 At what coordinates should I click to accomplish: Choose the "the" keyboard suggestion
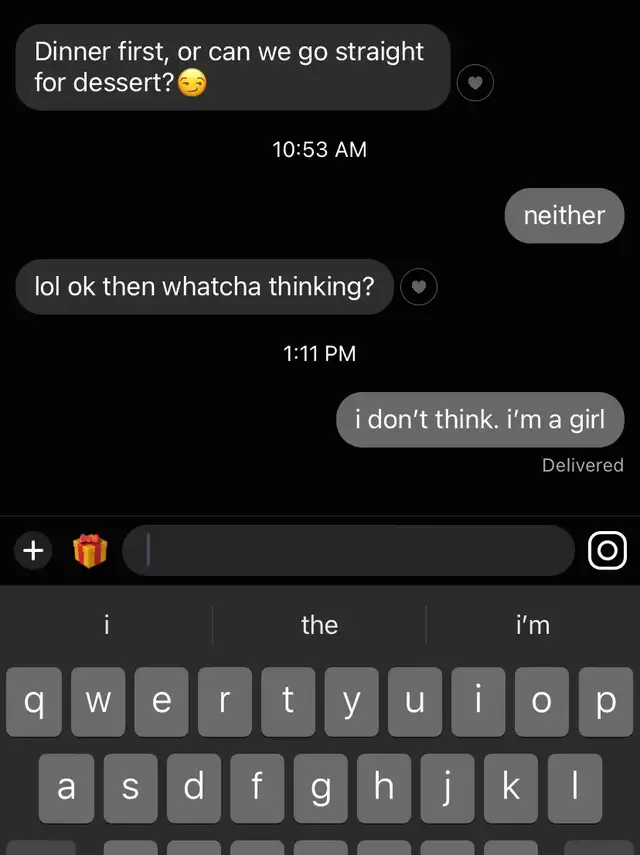tap(319, 625)
